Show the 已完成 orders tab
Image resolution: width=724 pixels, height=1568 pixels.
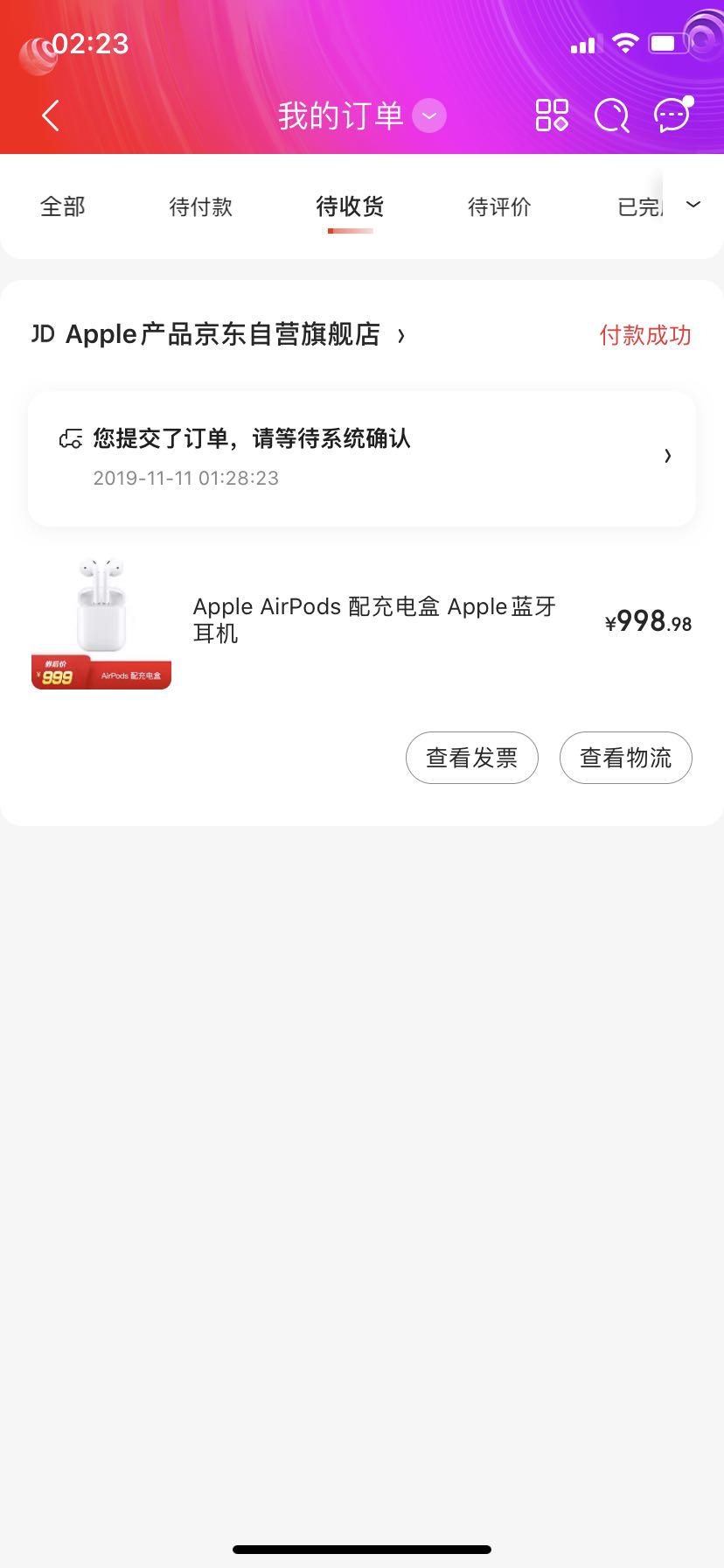tap(639, 207)
